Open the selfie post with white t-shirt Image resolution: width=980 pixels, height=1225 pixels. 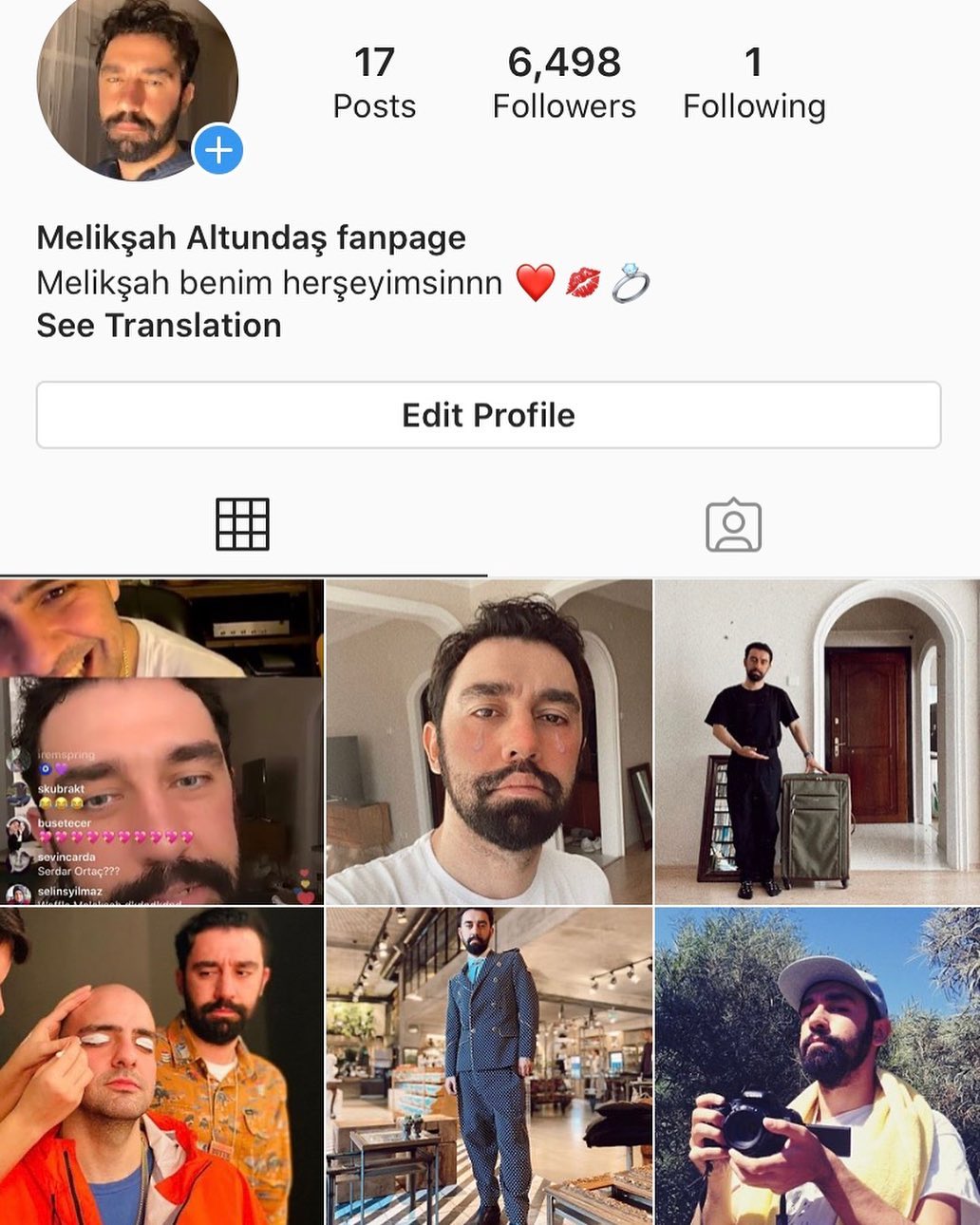point(488,742)
